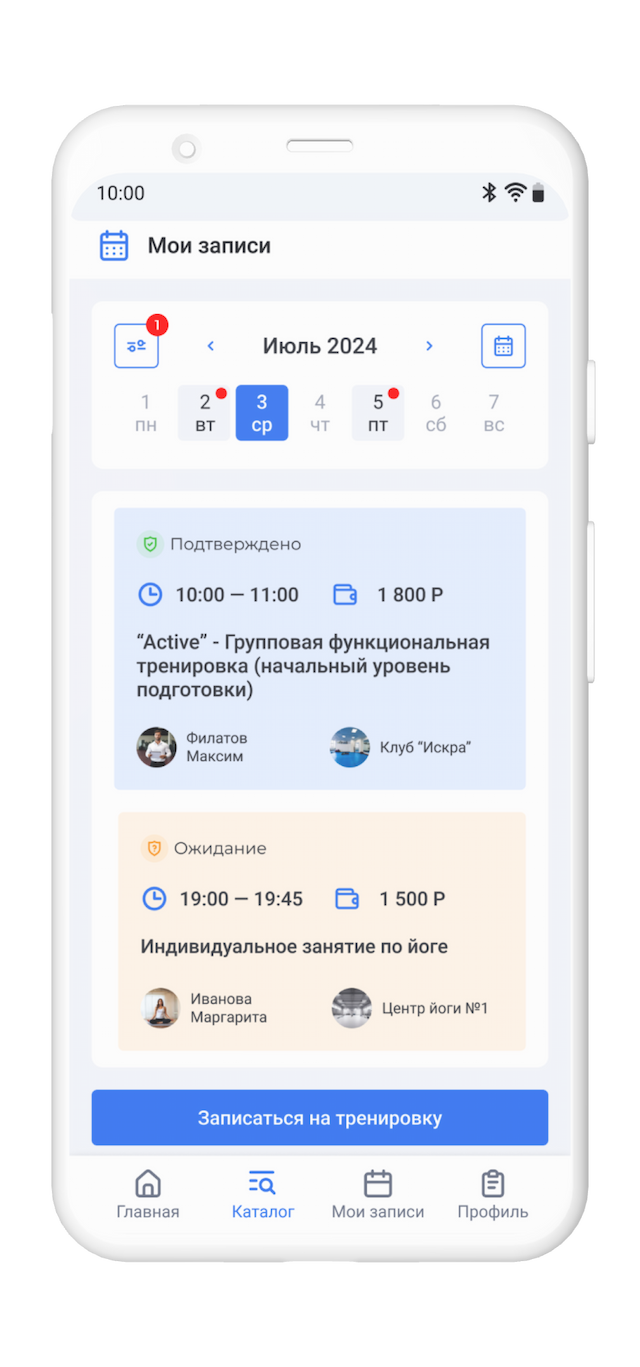Go to the previous month

[x=211, y=346]
